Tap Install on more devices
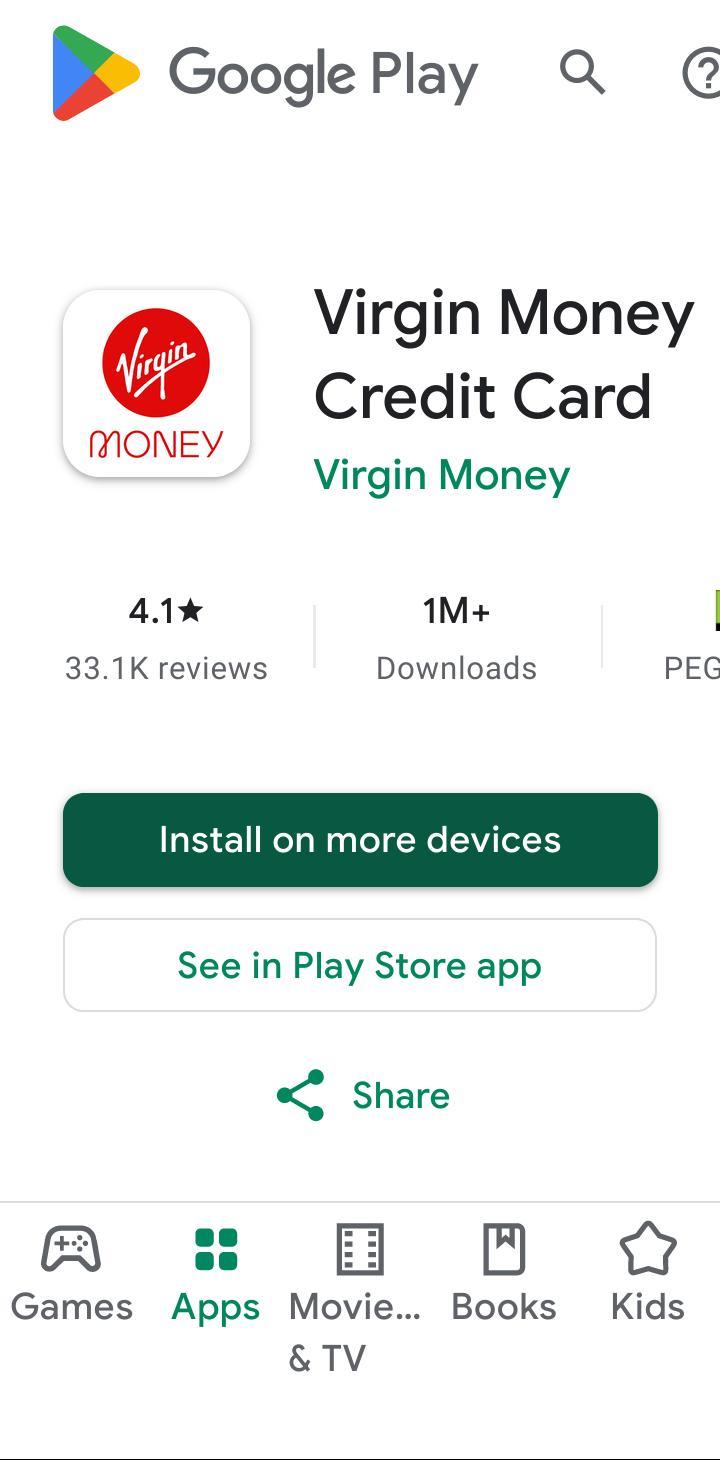The height and width of the screenshot is (1460, 720). 360,840
